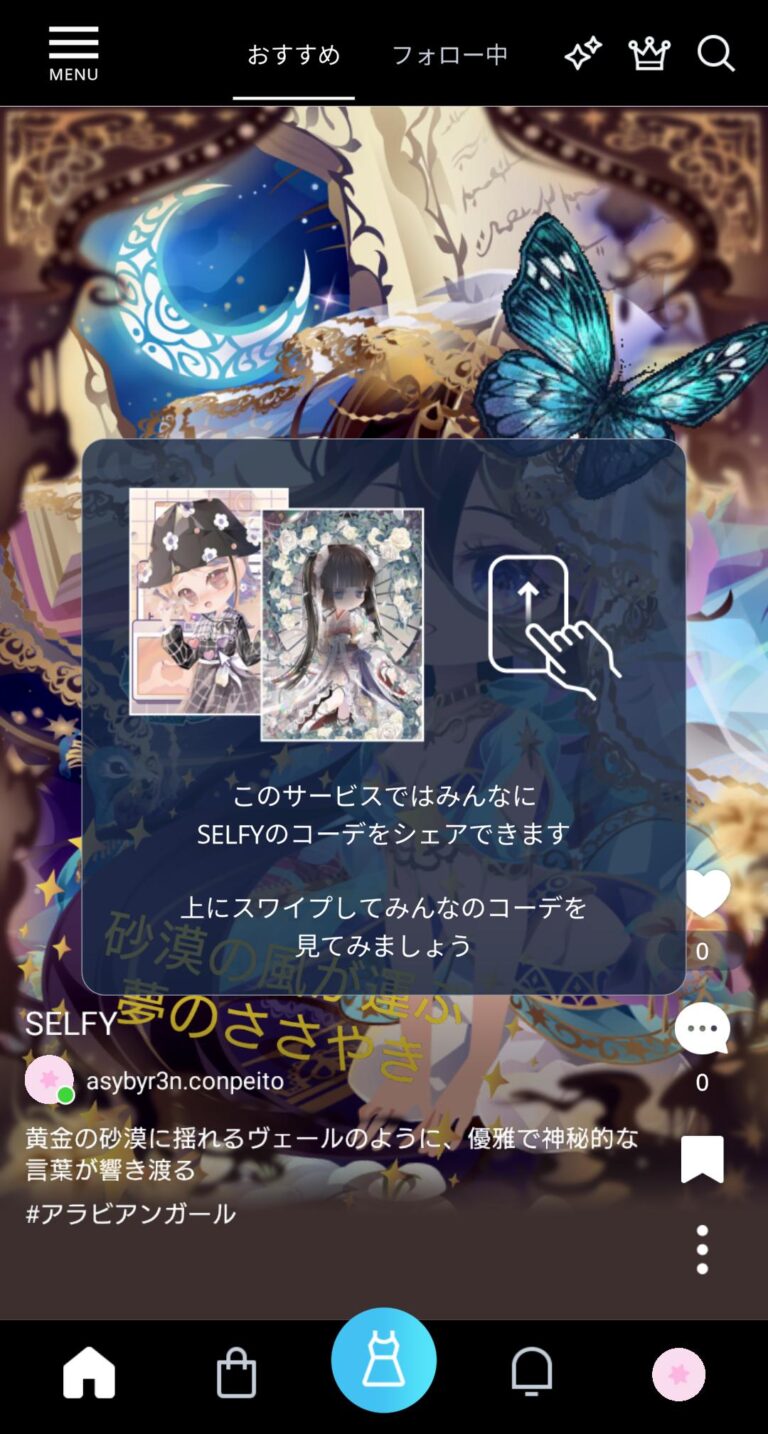The image size is (768, 1434).
Task: Bookmark this coordinate post
Action: 702,1158
